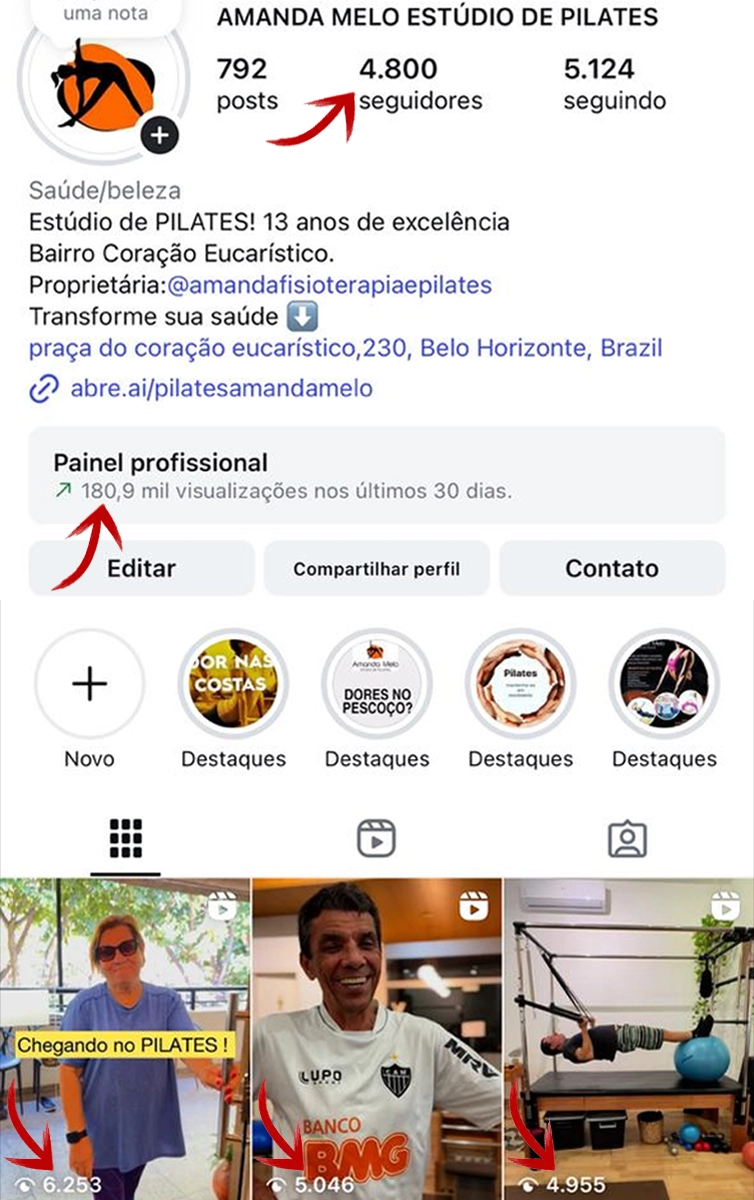
Task: Open the Painel profissional card
Action: [376, 476]
